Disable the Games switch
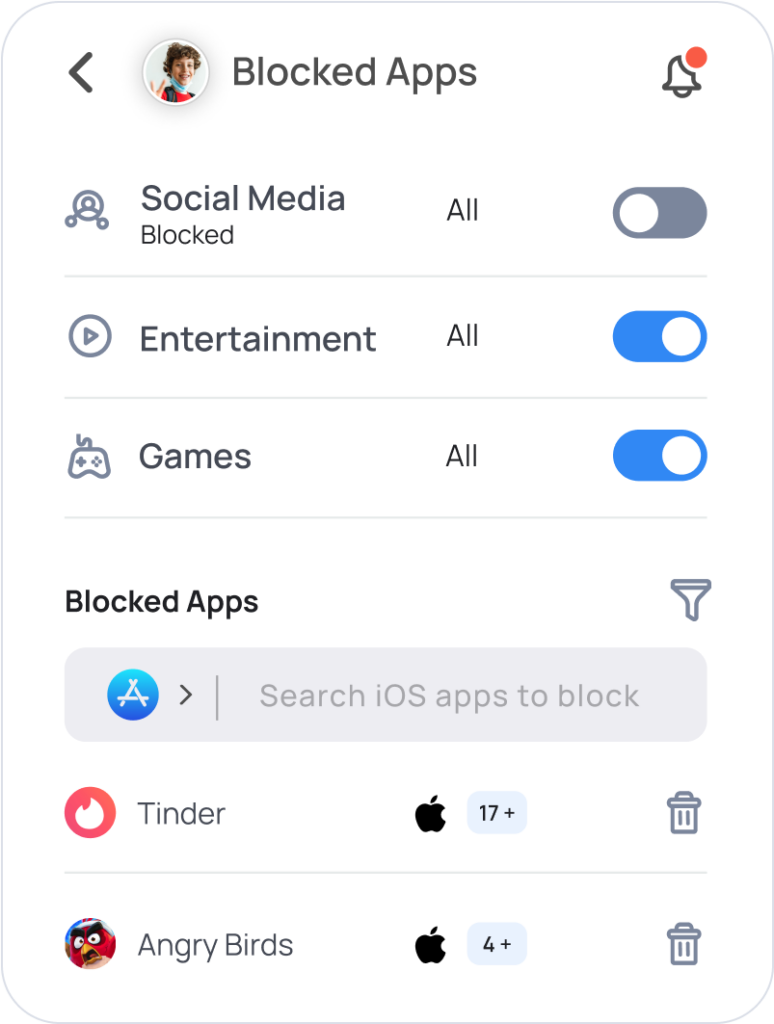The height and width of the screenshot is (1024, 774). click(659, 456)
